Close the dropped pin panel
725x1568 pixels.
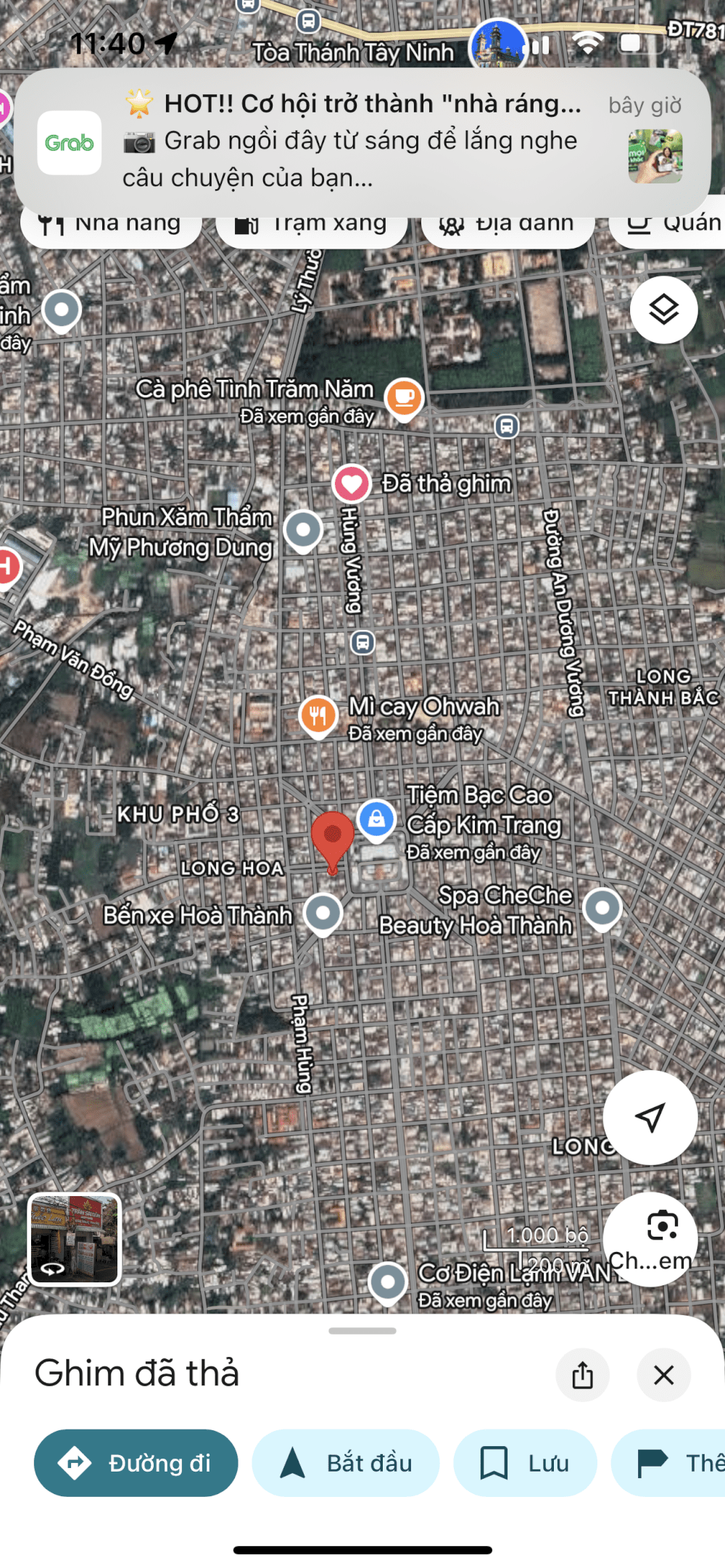663,1374
